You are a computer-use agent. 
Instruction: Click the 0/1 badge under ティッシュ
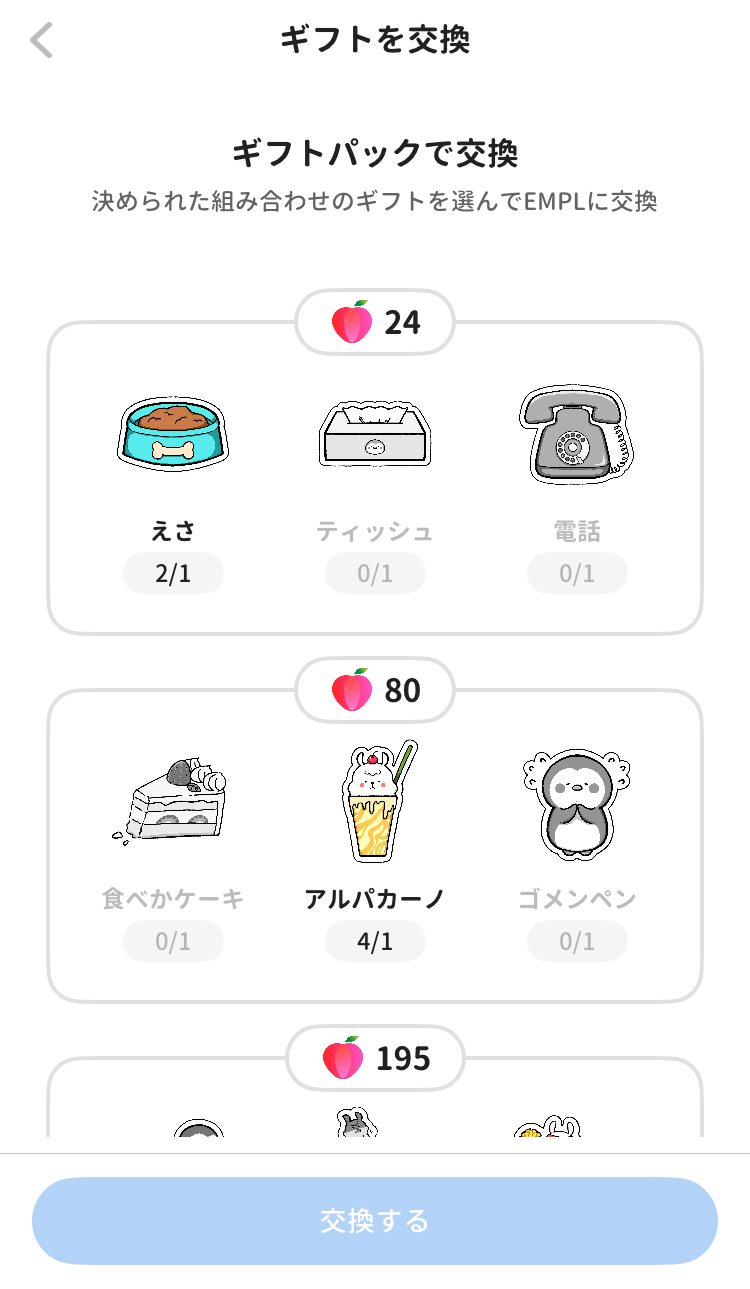[x=375, y=572]
